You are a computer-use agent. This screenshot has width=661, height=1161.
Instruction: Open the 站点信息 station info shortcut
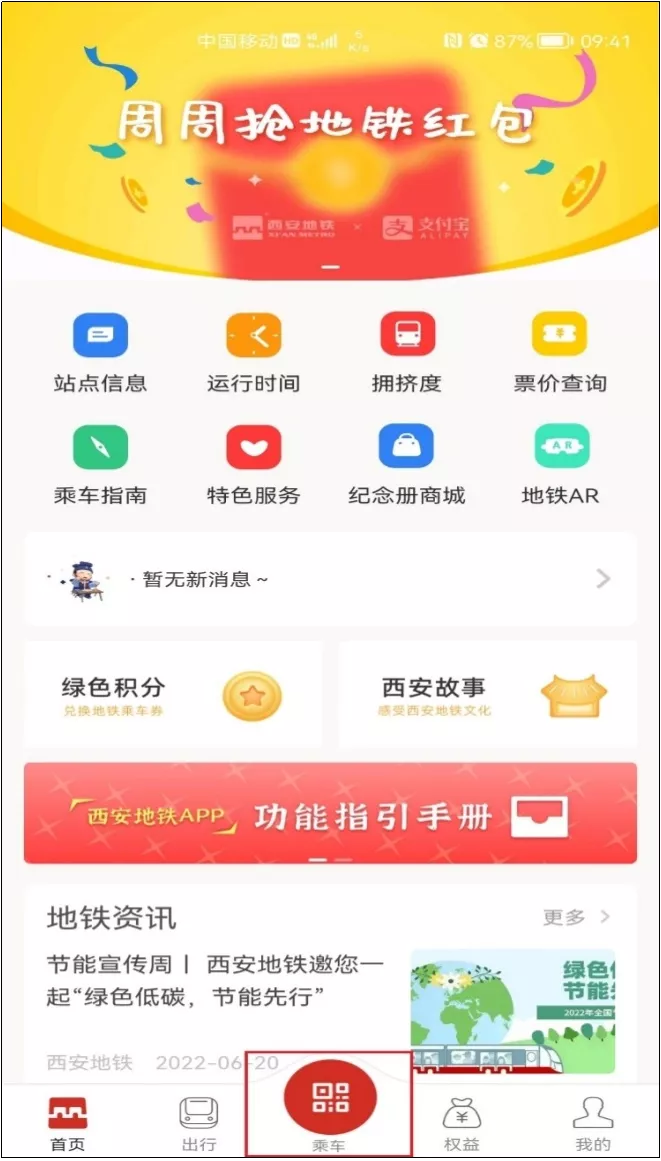[100, 352]
